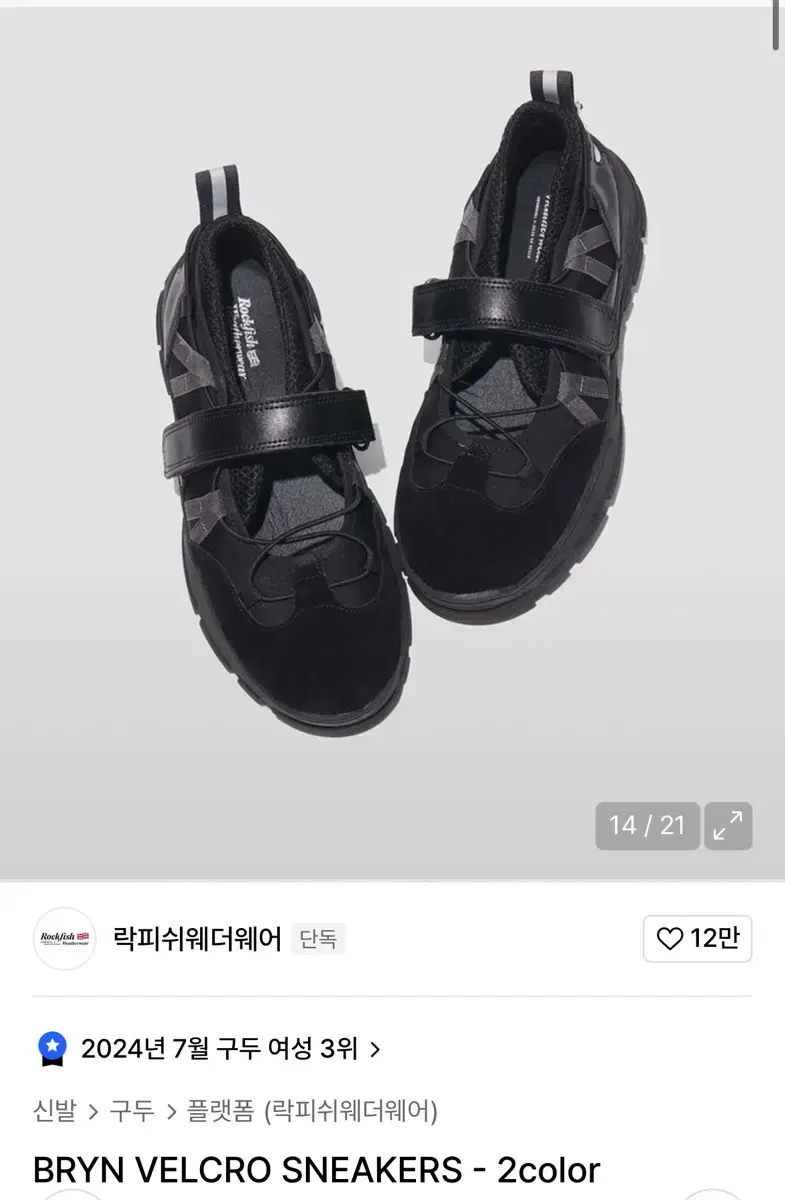This screenshot has height=1200, width=785.
Task: Click the 14 / 21 image counter overlay
Action: 648,827
